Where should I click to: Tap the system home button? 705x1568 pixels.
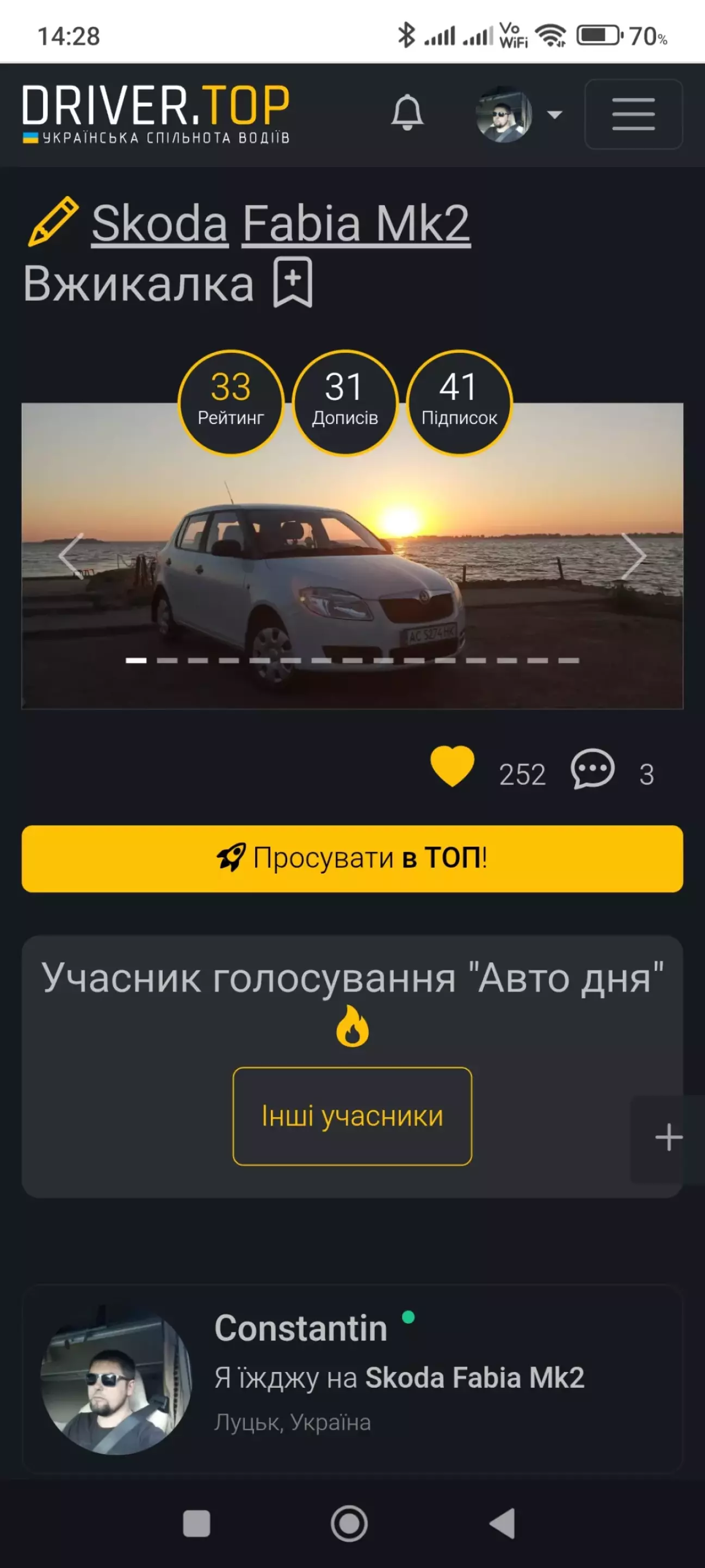[349, 1523]
